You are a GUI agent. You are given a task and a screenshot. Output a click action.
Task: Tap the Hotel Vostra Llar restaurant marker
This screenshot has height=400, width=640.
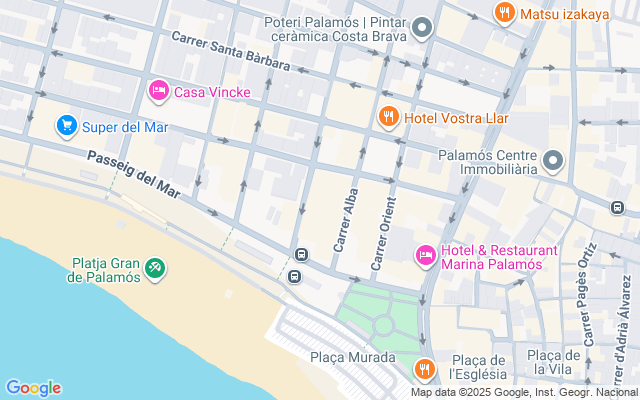pos(389,118)
